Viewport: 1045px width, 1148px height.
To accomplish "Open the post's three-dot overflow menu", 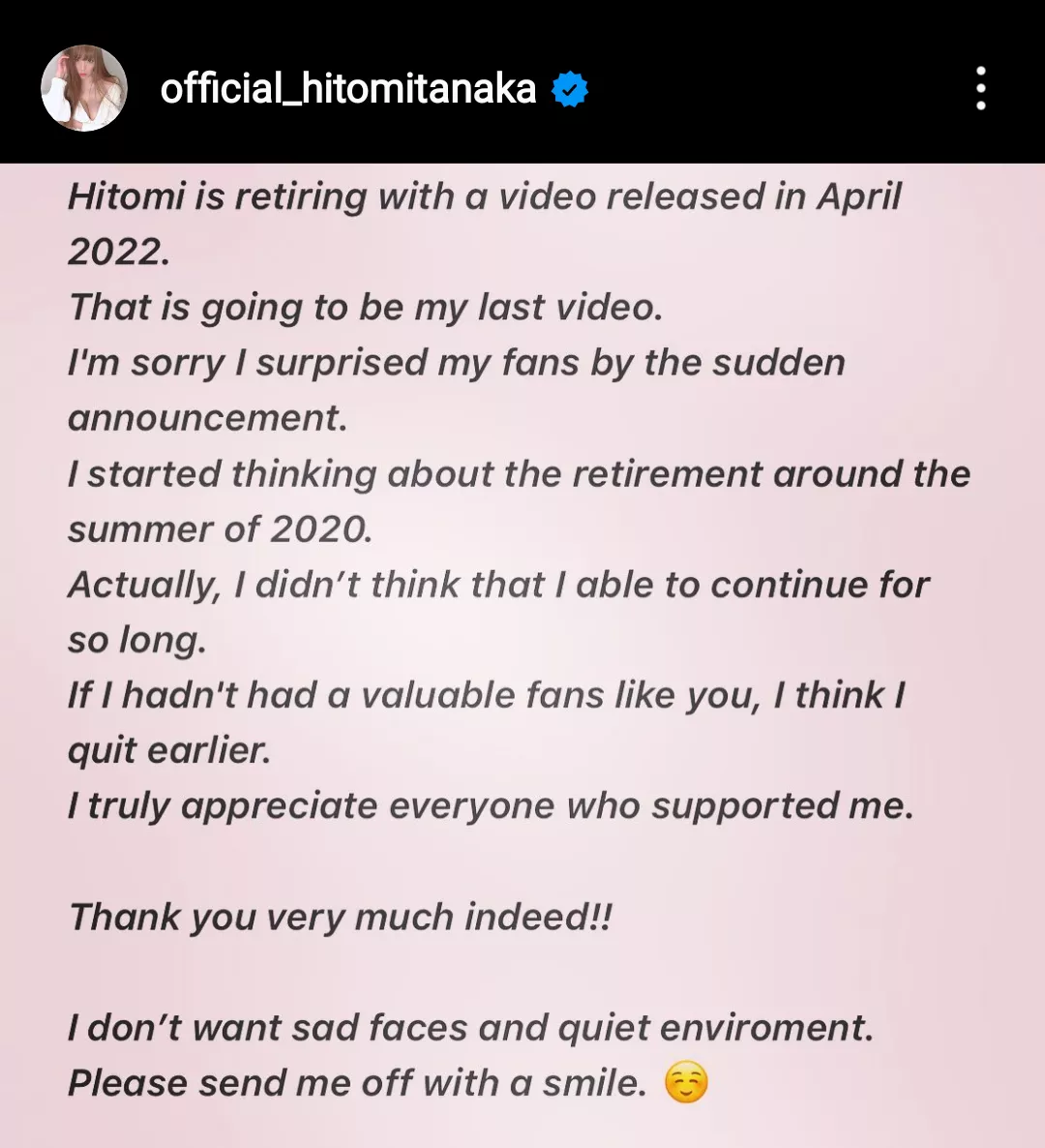I will point(981,88).
